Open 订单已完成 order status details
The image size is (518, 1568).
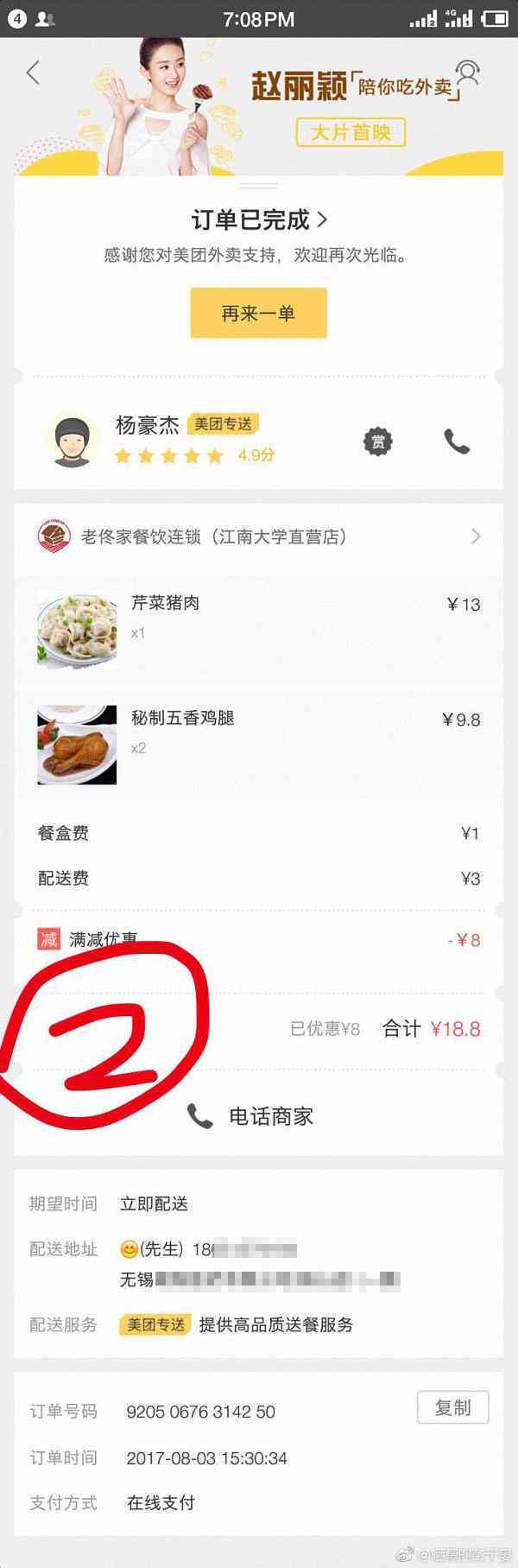[259, 219]
